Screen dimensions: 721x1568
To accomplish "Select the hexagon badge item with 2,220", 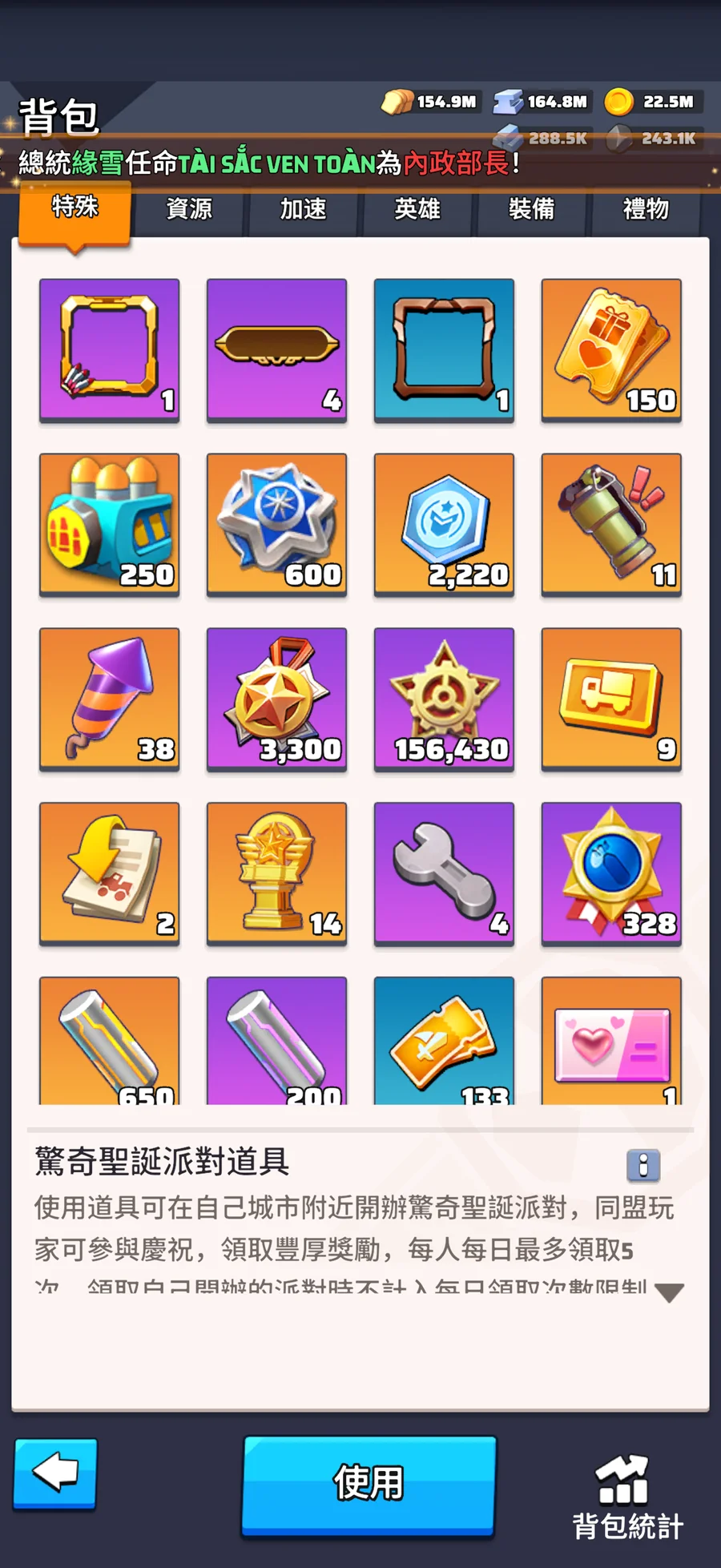I will tap(444, 524).
